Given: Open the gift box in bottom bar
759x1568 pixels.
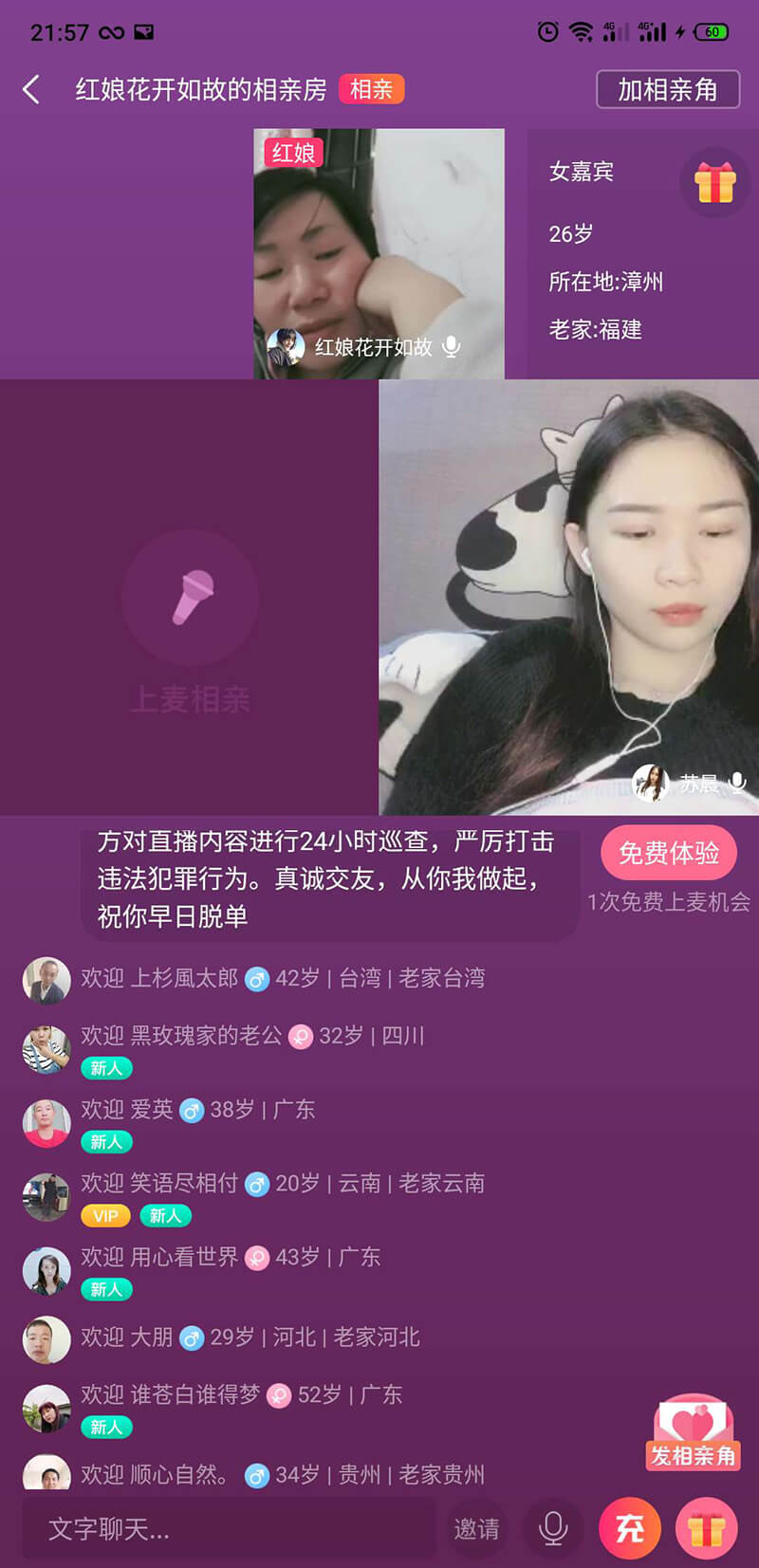Looking at the screenshot, I should click(x=706, y=1529).
